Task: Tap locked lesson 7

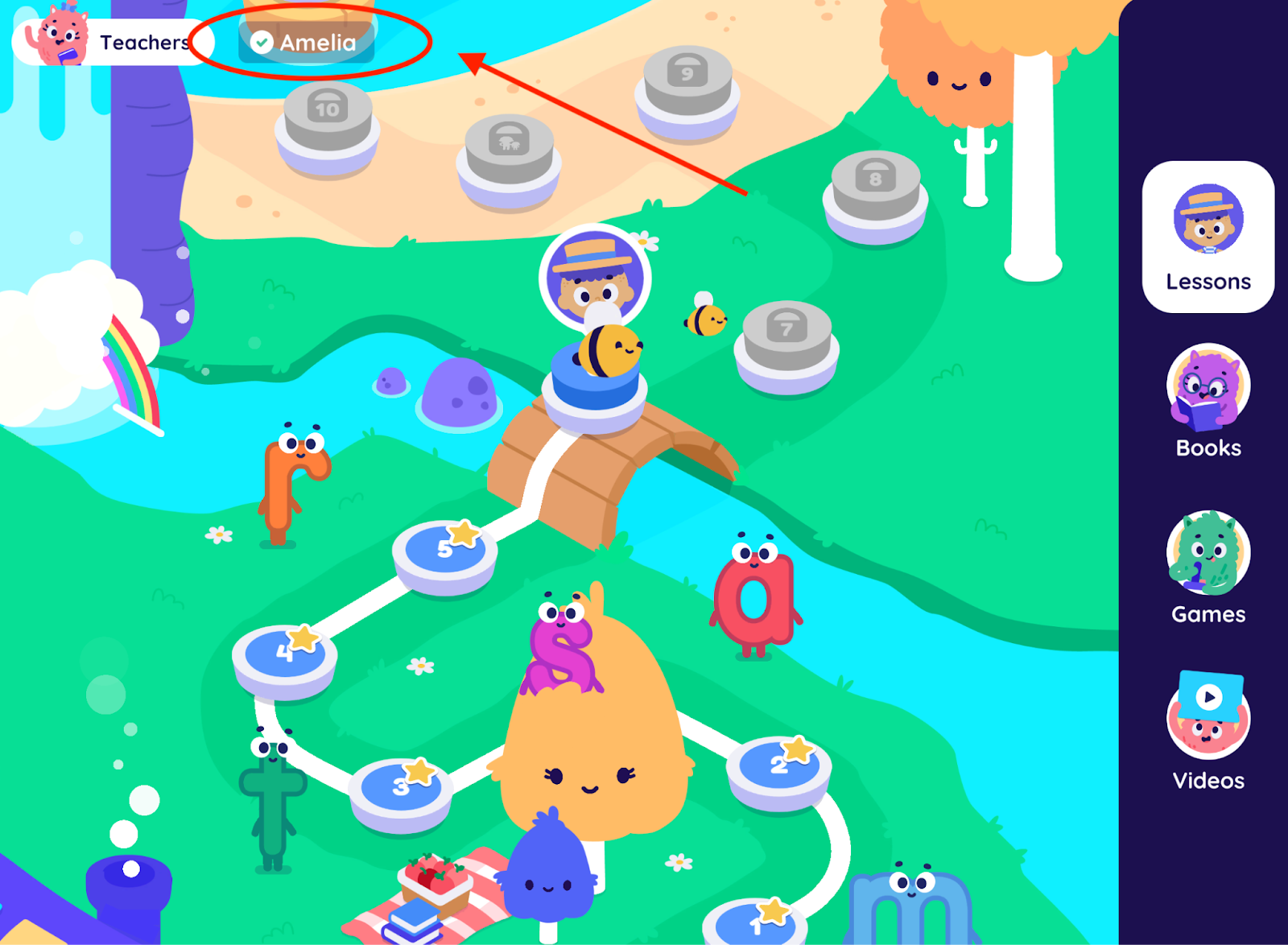Action: click(786, 338)
